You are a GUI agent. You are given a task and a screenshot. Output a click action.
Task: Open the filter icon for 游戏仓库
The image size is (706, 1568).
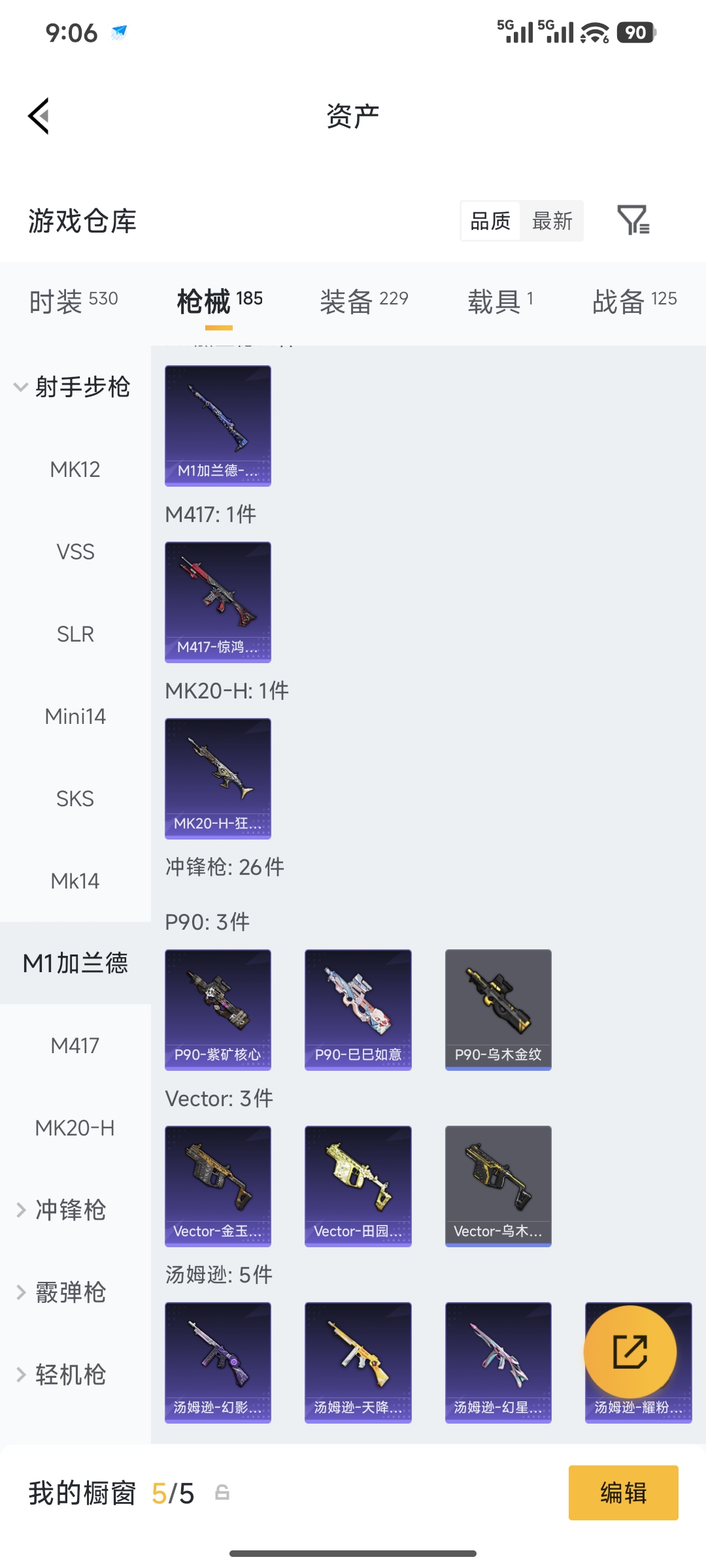point(633,220)
